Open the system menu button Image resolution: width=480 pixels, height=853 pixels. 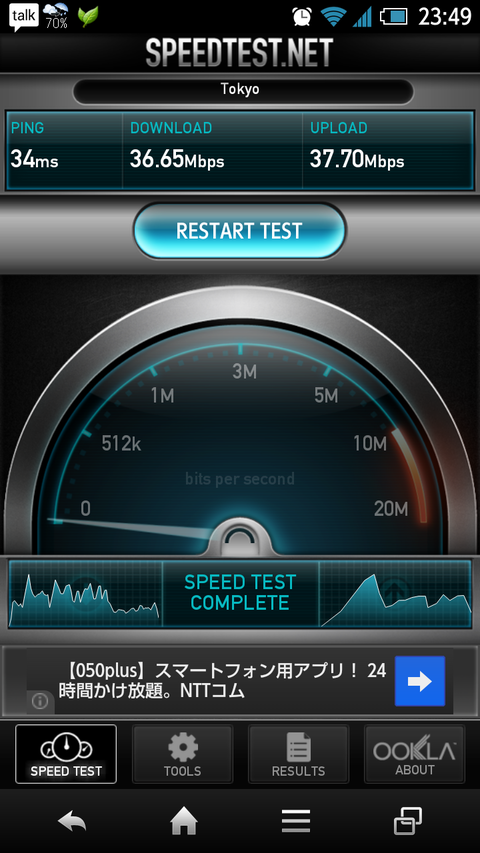point(296,821)
